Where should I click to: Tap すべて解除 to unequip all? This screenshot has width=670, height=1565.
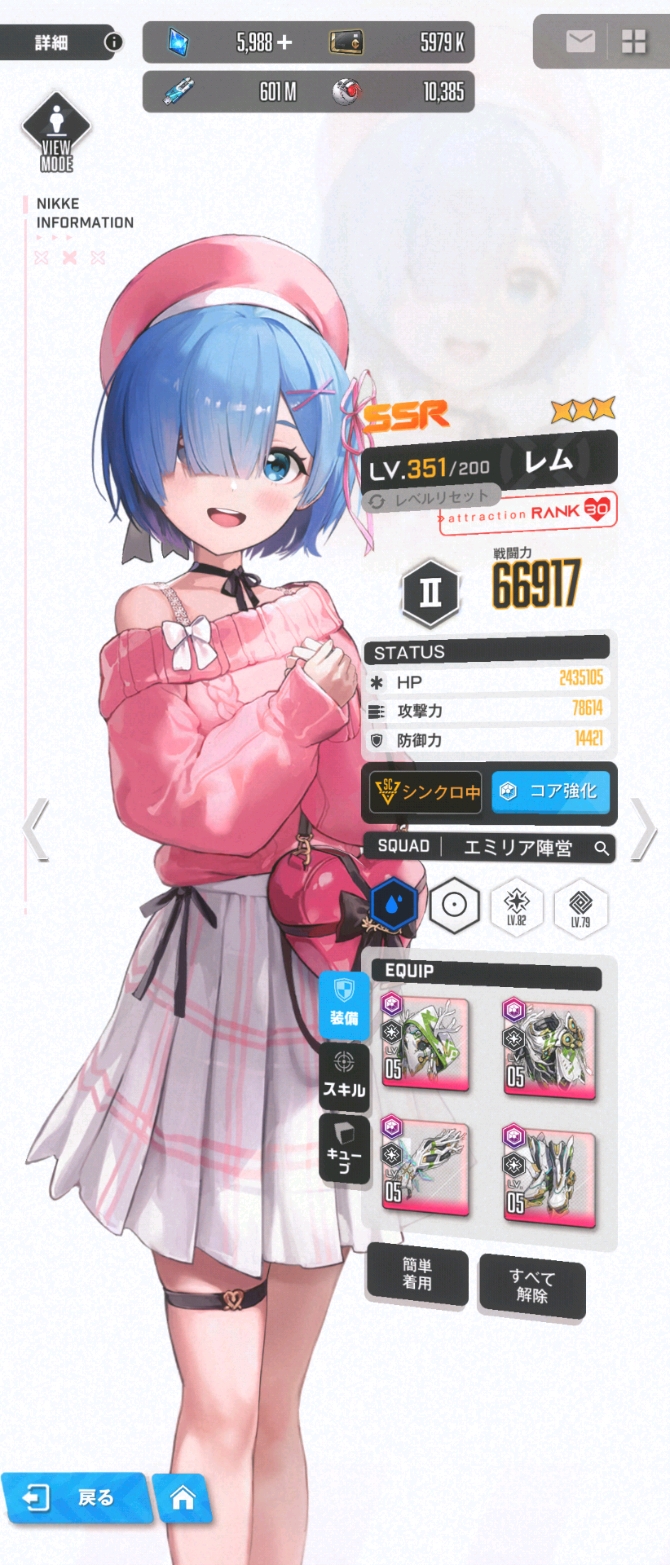point(531,1285)
